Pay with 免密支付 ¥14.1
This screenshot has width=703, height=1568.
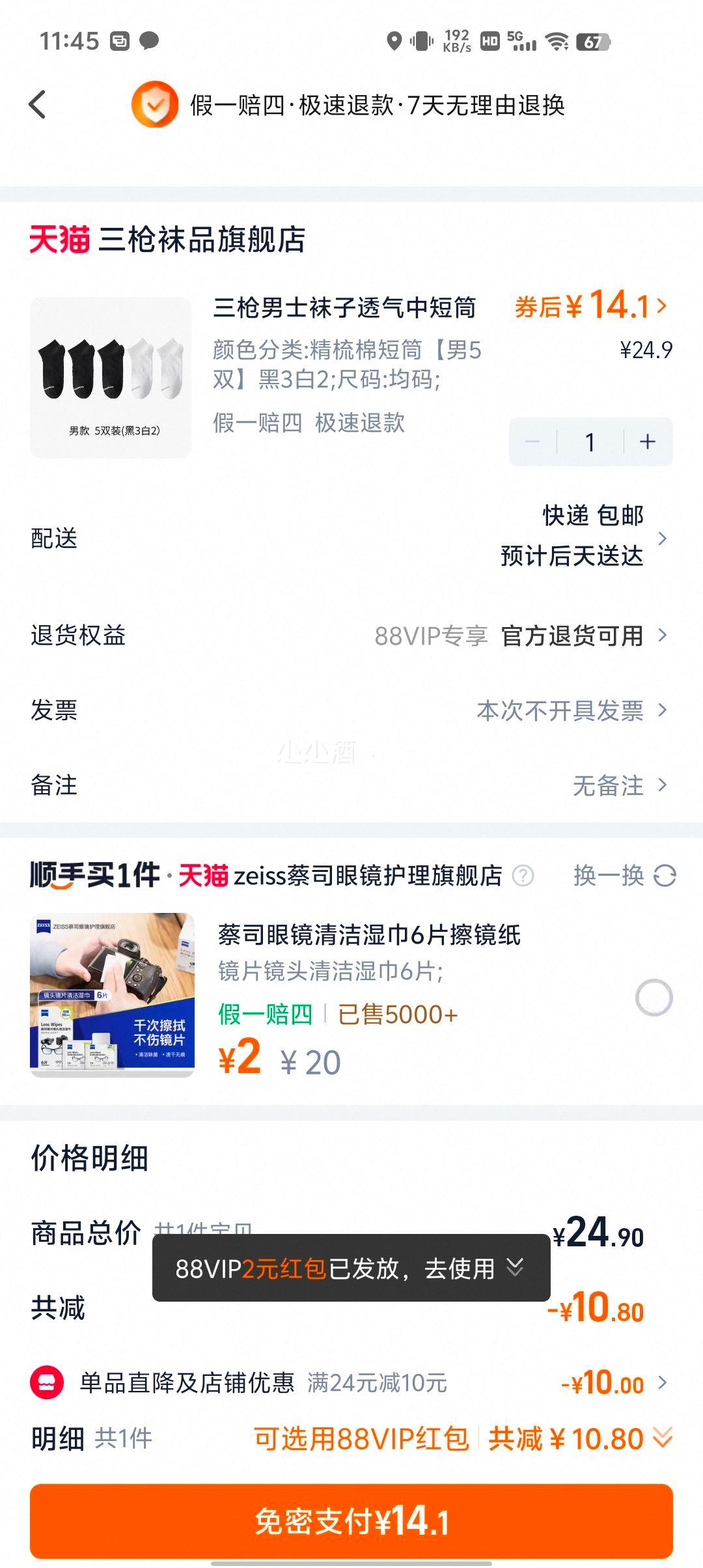pyautogui.click(x=351, y=1521)
